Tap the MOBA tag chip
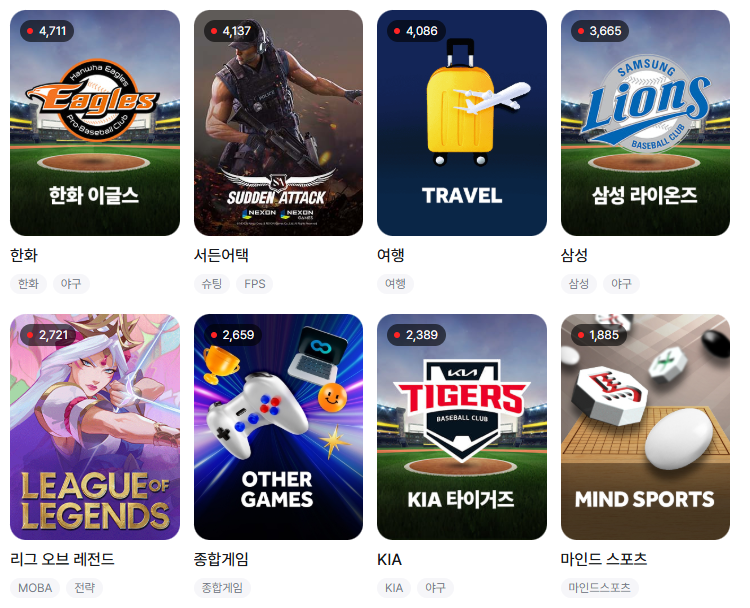Viewport: 750px width, 608px height. (35, 588)
